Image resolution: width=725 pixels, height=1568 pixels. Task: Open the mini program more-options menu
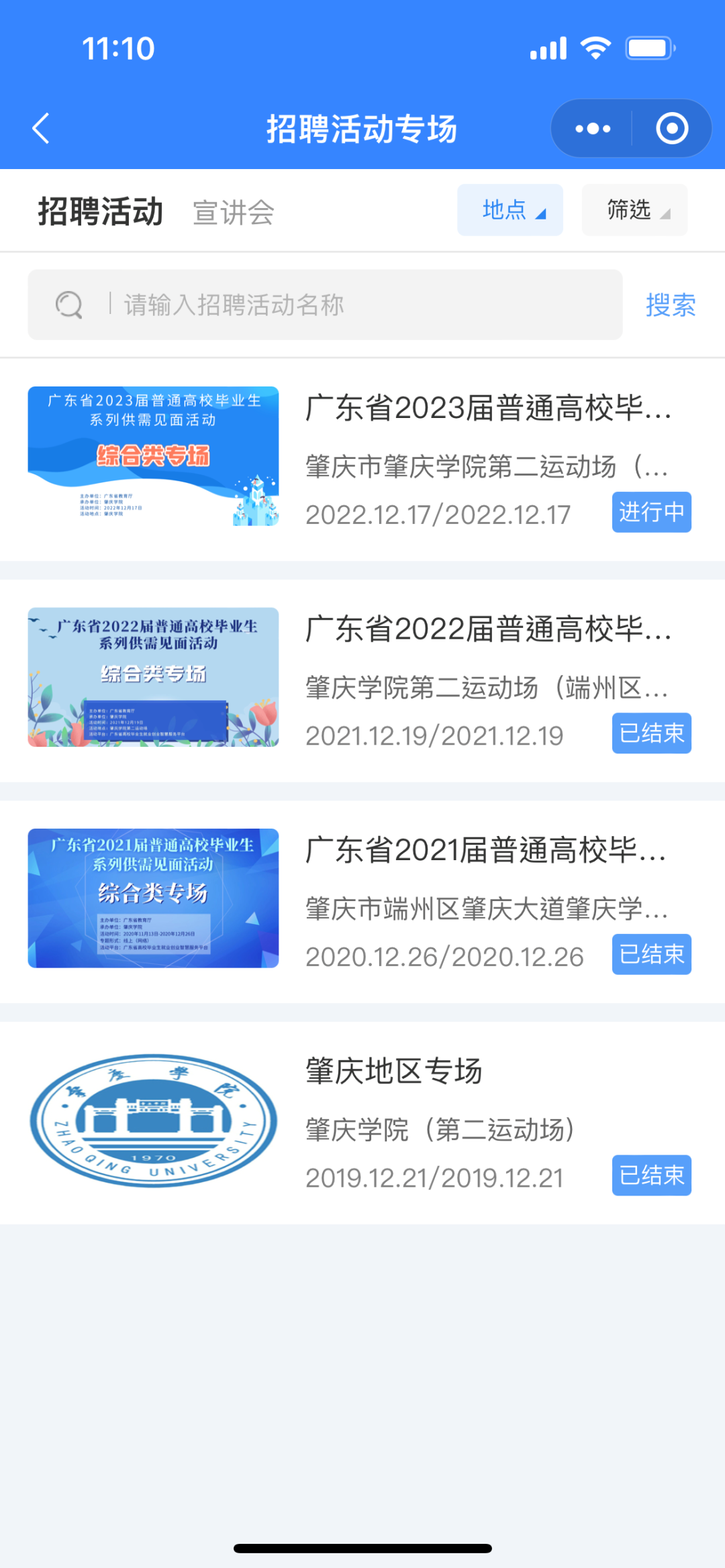coord(593,128)
